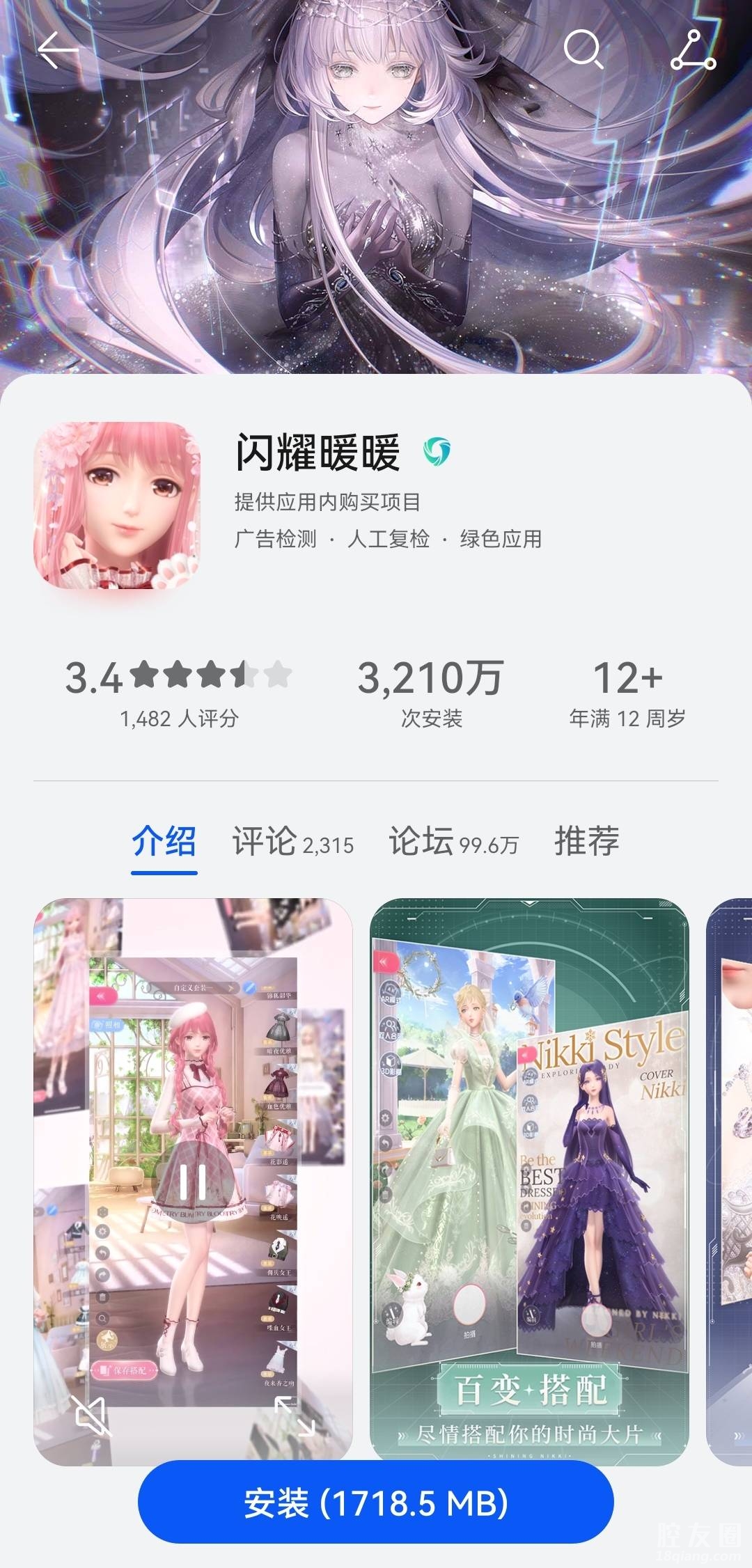
Task: Tap the 介绍 tab
Action: (x=164, y=842)
